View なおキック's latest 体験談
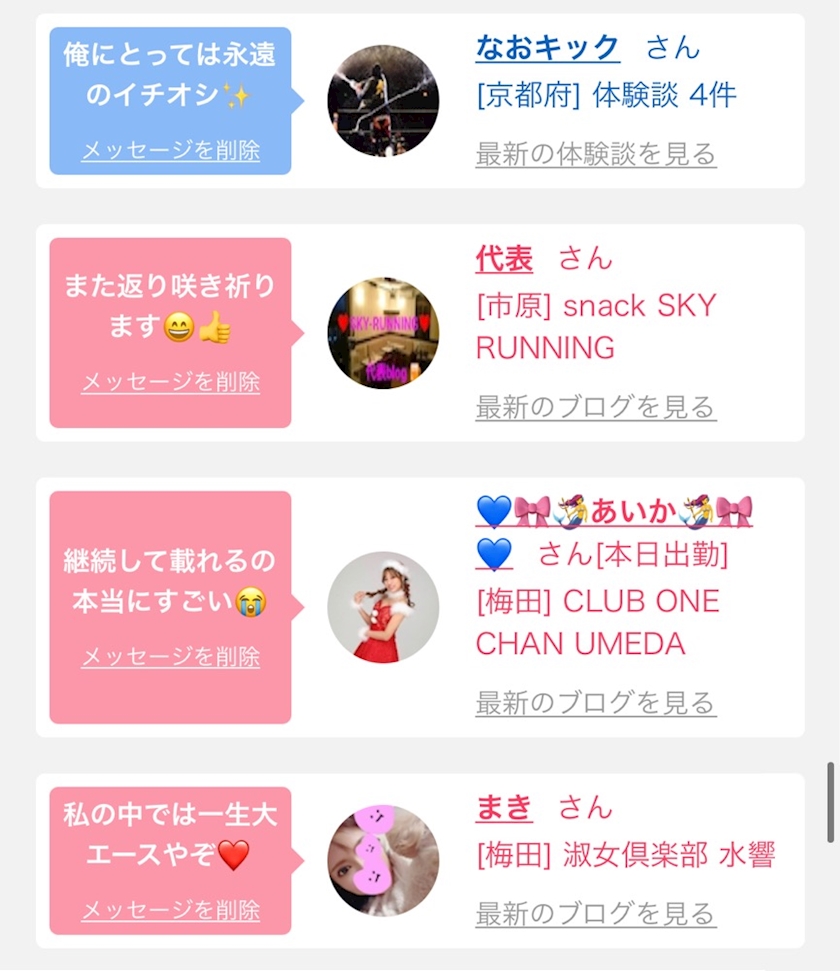Viewport: 840px width, 971px height. pos(596,154)
